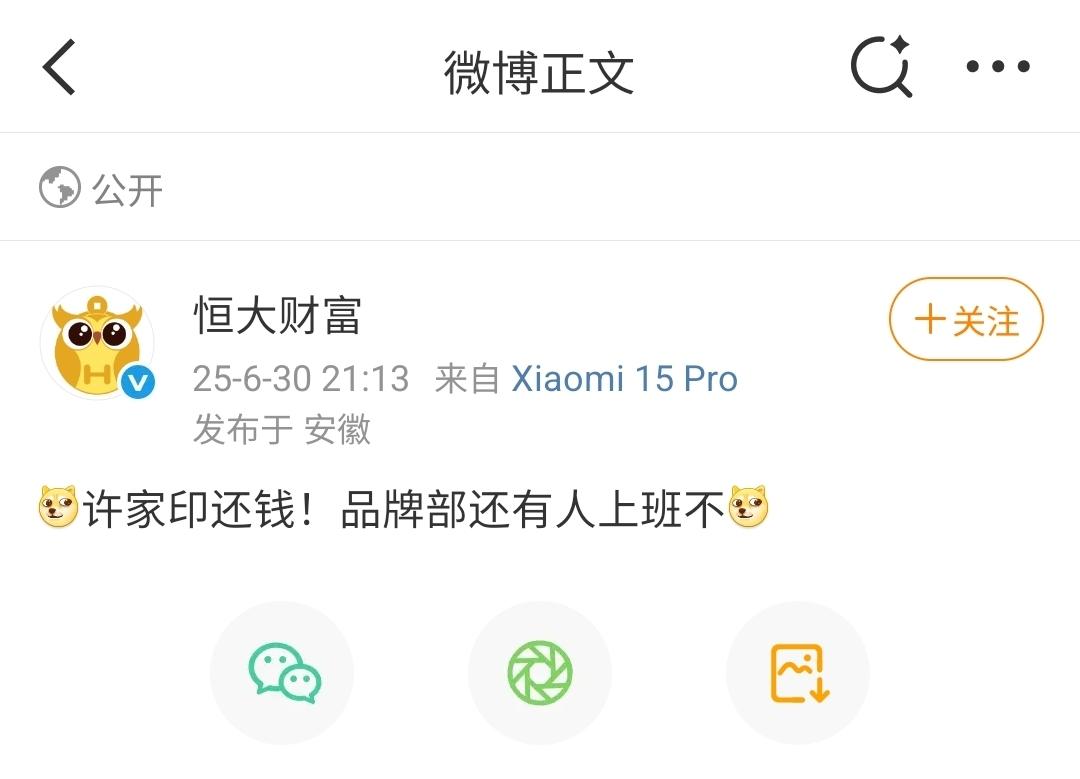The width and height of the screenshot is (1080, 779).
Task: Share via the green camera shutter icon
Action: click(x=540, y=672)
